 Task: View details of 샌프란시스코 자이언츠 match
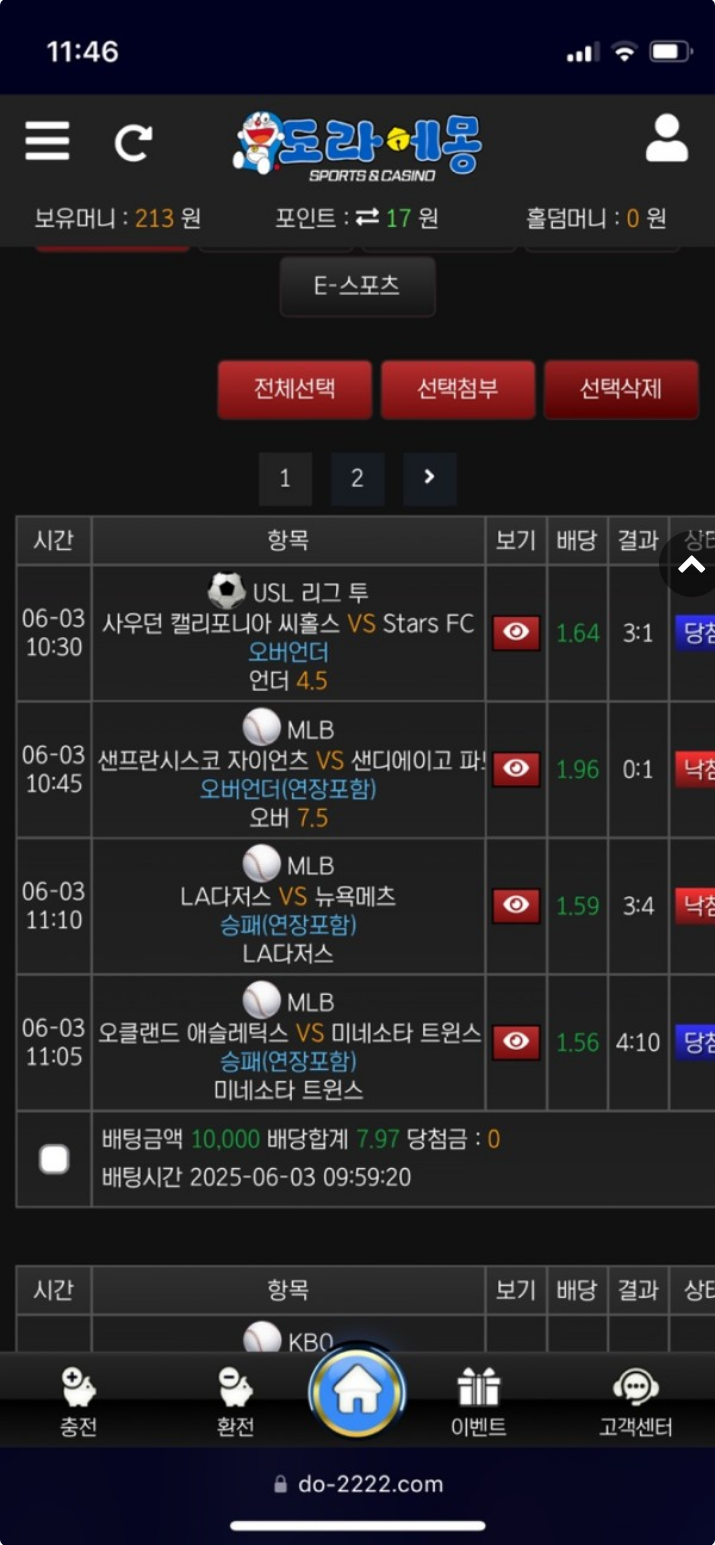tap(516, 769)
